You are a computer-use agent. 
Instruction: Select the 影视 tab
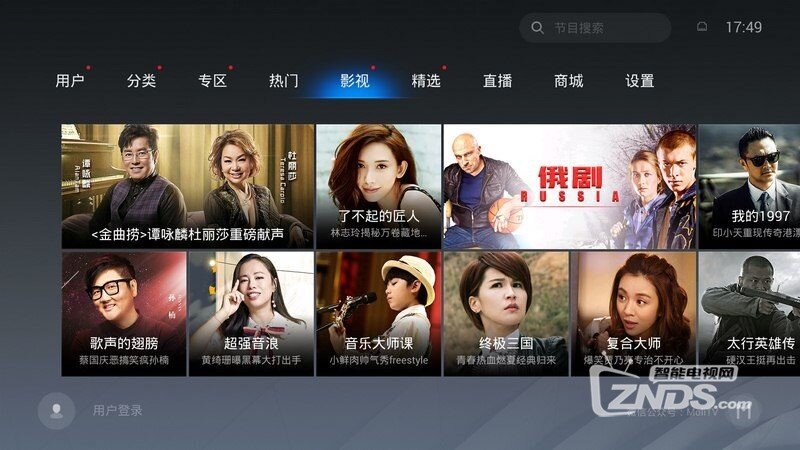point(354,81)
